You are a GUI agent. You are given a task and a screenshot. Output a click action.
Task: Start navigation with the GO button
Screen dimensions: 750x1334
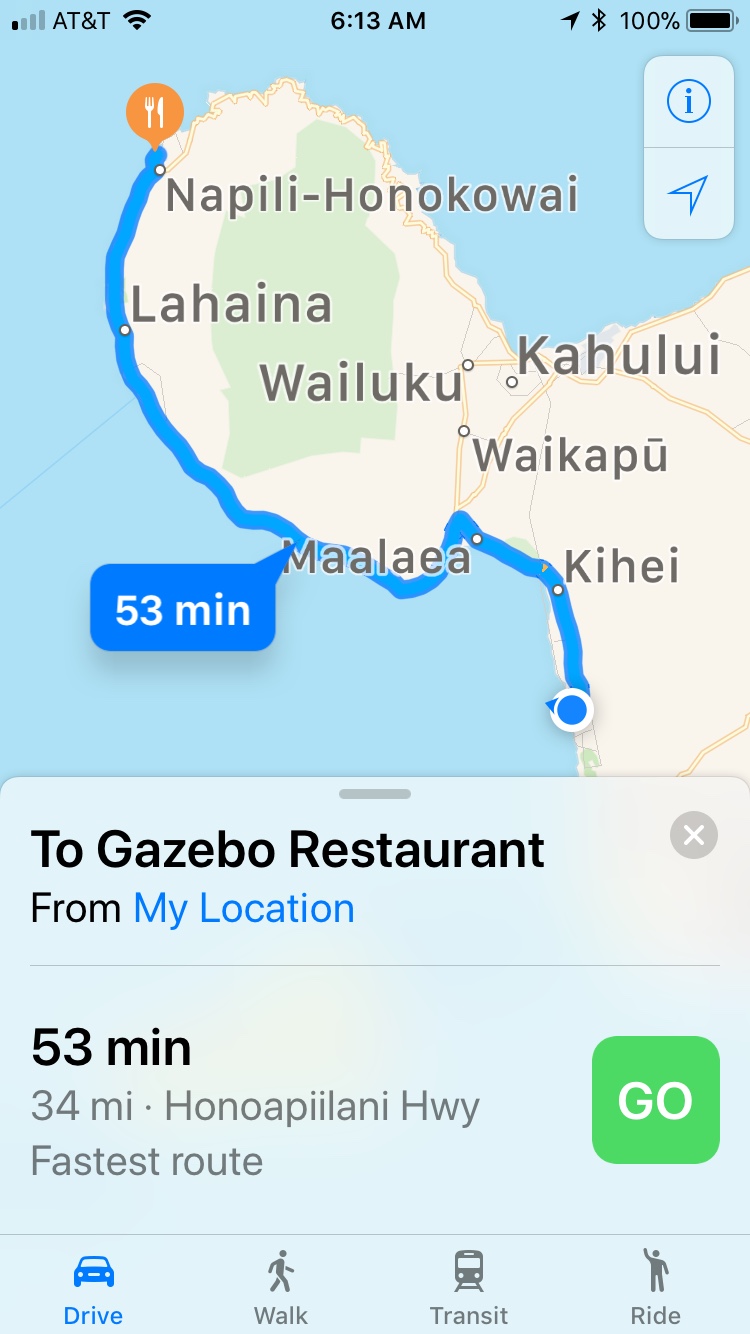tap(655, 1100)
